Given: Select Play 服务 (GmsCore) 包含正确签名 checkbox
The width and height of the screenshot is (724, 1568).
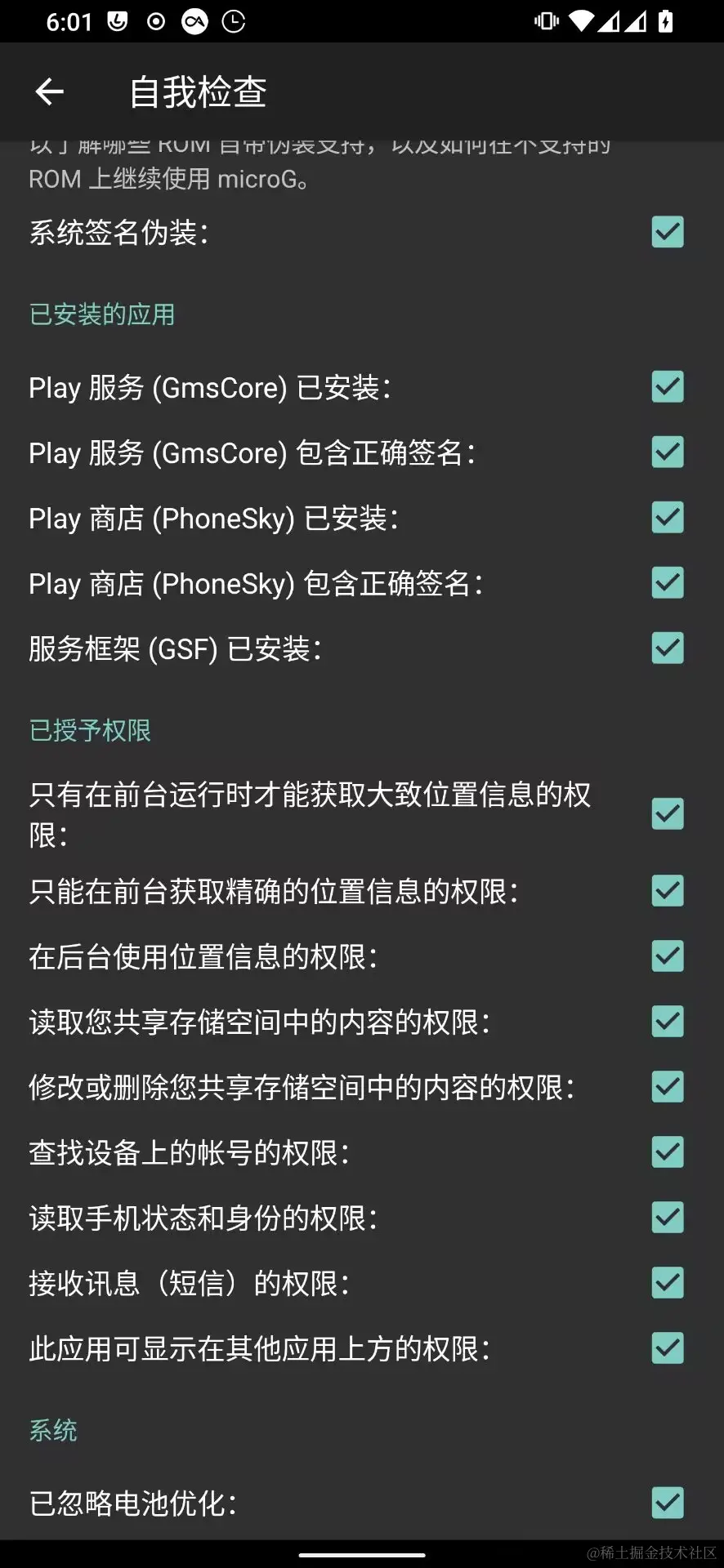Looking at the screenshot, I should point(668,452).
